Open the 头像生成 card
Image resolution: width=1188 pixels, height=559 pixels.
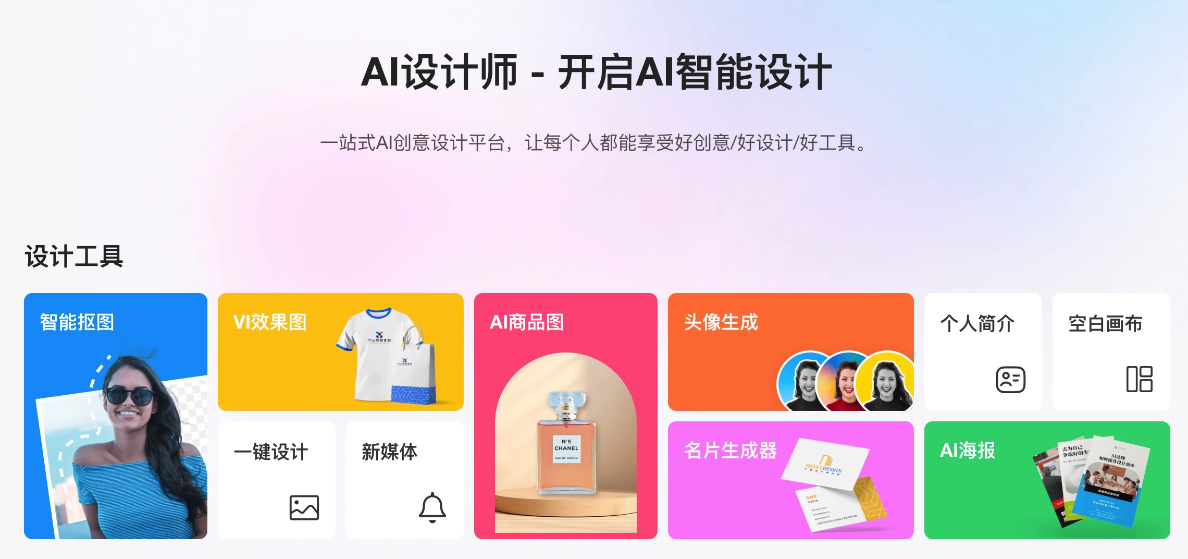click(790, 352)
